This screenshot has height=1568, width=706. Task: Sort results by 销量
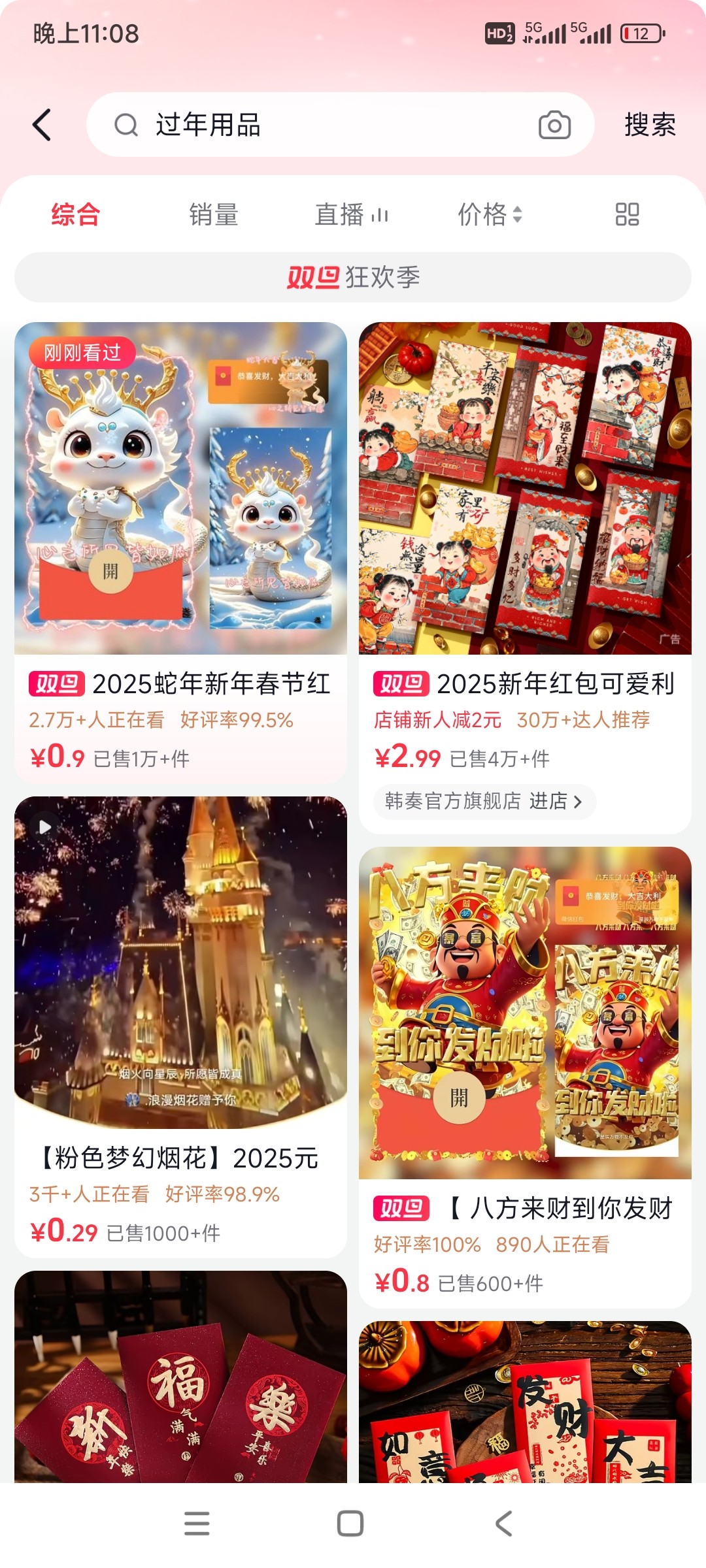(x=214, y=214)
